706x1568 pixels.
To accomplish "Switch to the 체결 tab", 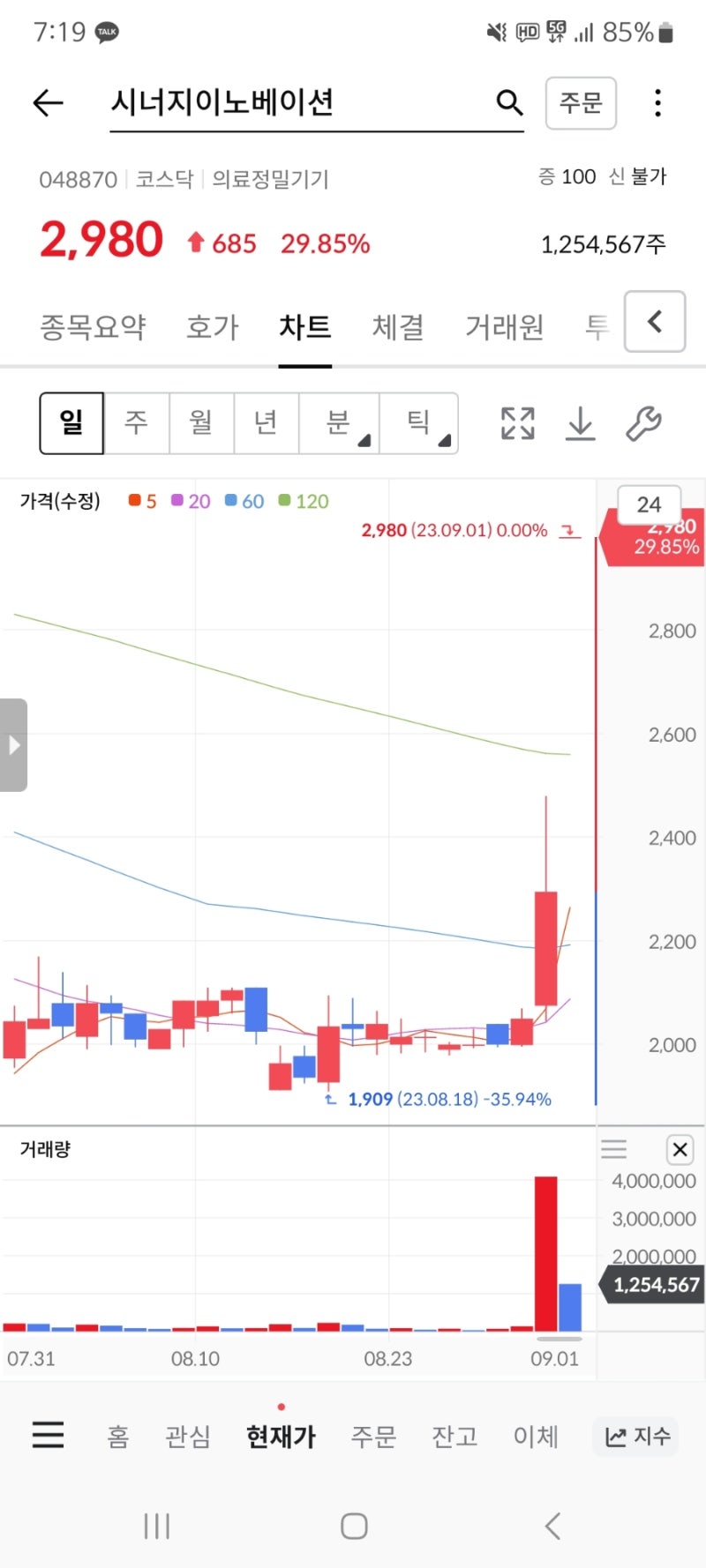I will tap(397, 326).
